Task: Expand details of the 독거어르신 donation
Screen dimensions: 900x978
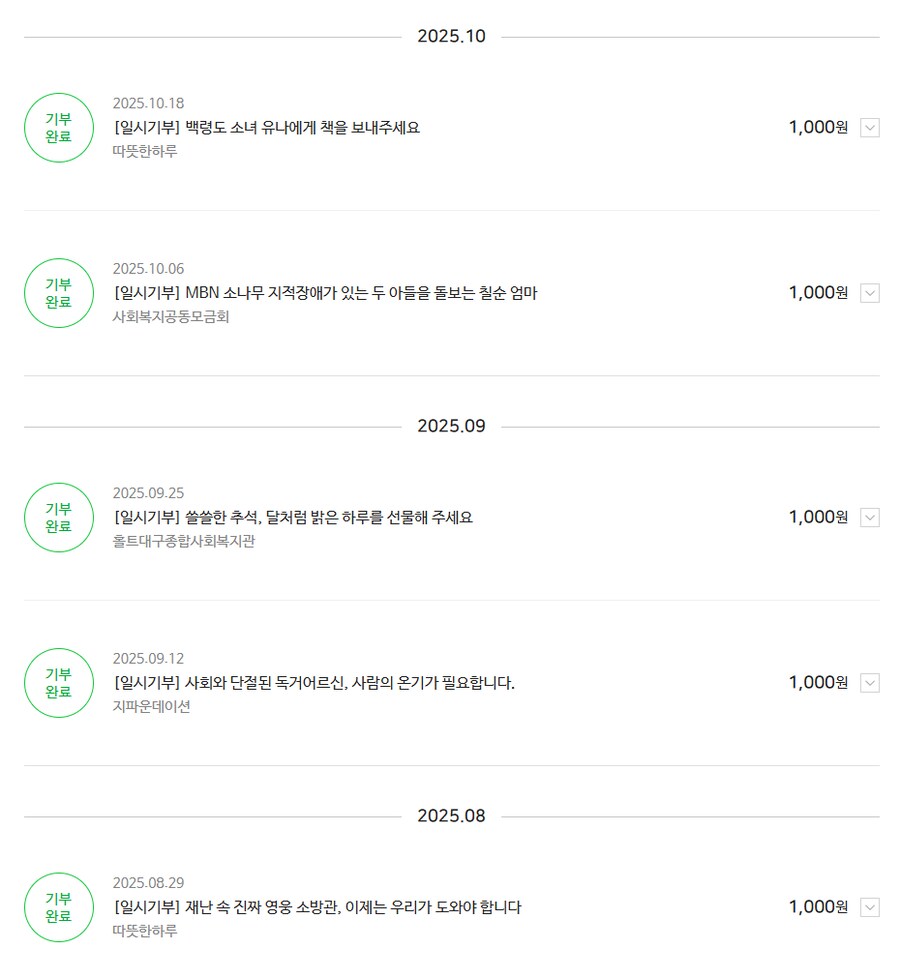Action: tap(870, 683)
